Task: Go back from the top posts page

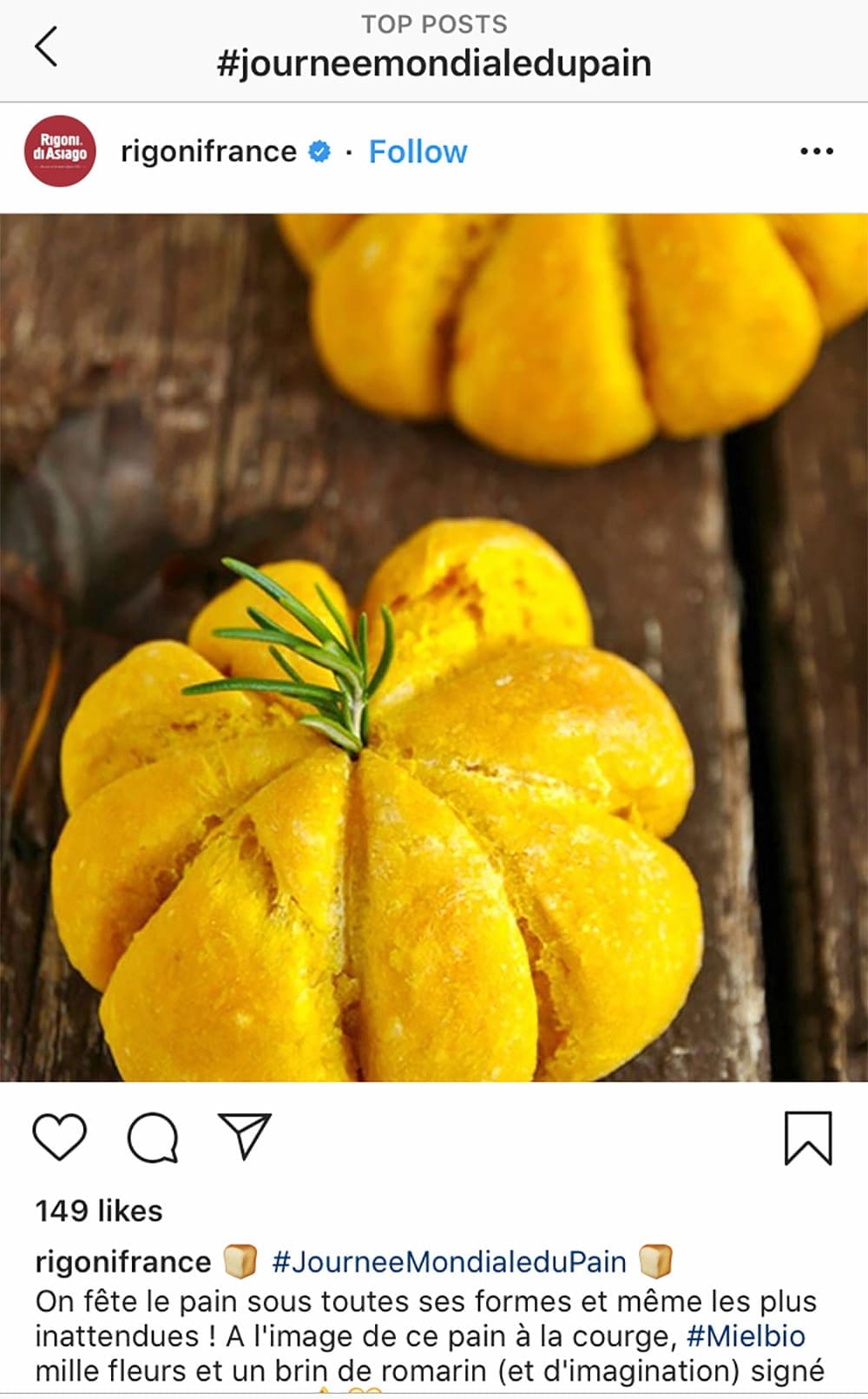Action: (47, 46)
